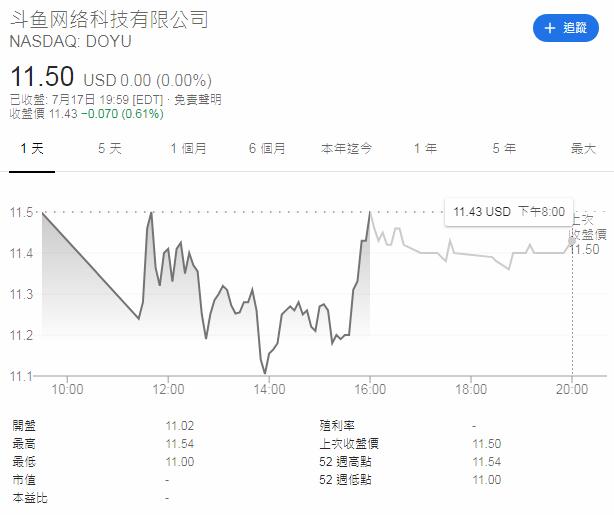Switch to the 6 個月 view
The image size is (614, 515).
pyautogui.click(x=267, y=149)
